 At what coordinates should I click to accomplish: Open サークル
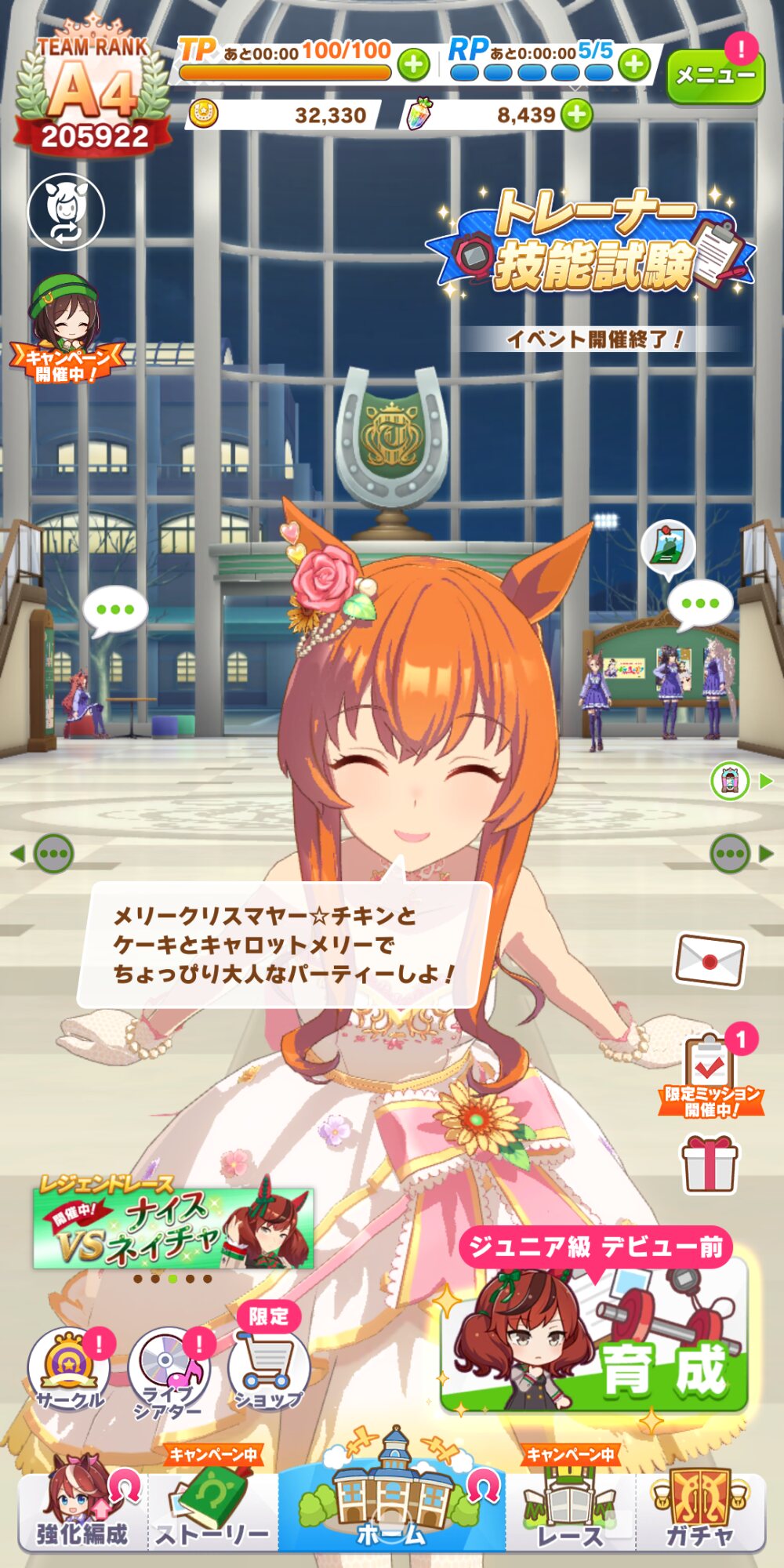tap(69, 1370)
